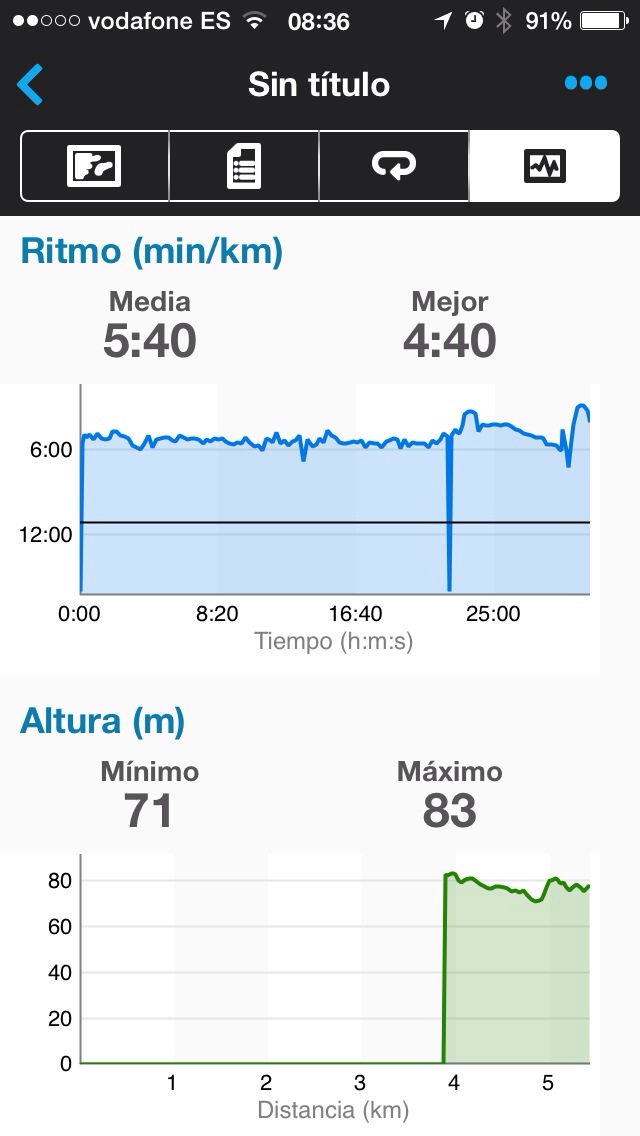Open the three-dot more options menu
The height and width of the screenshot is (1136, 640).
[x=585, y=84]
